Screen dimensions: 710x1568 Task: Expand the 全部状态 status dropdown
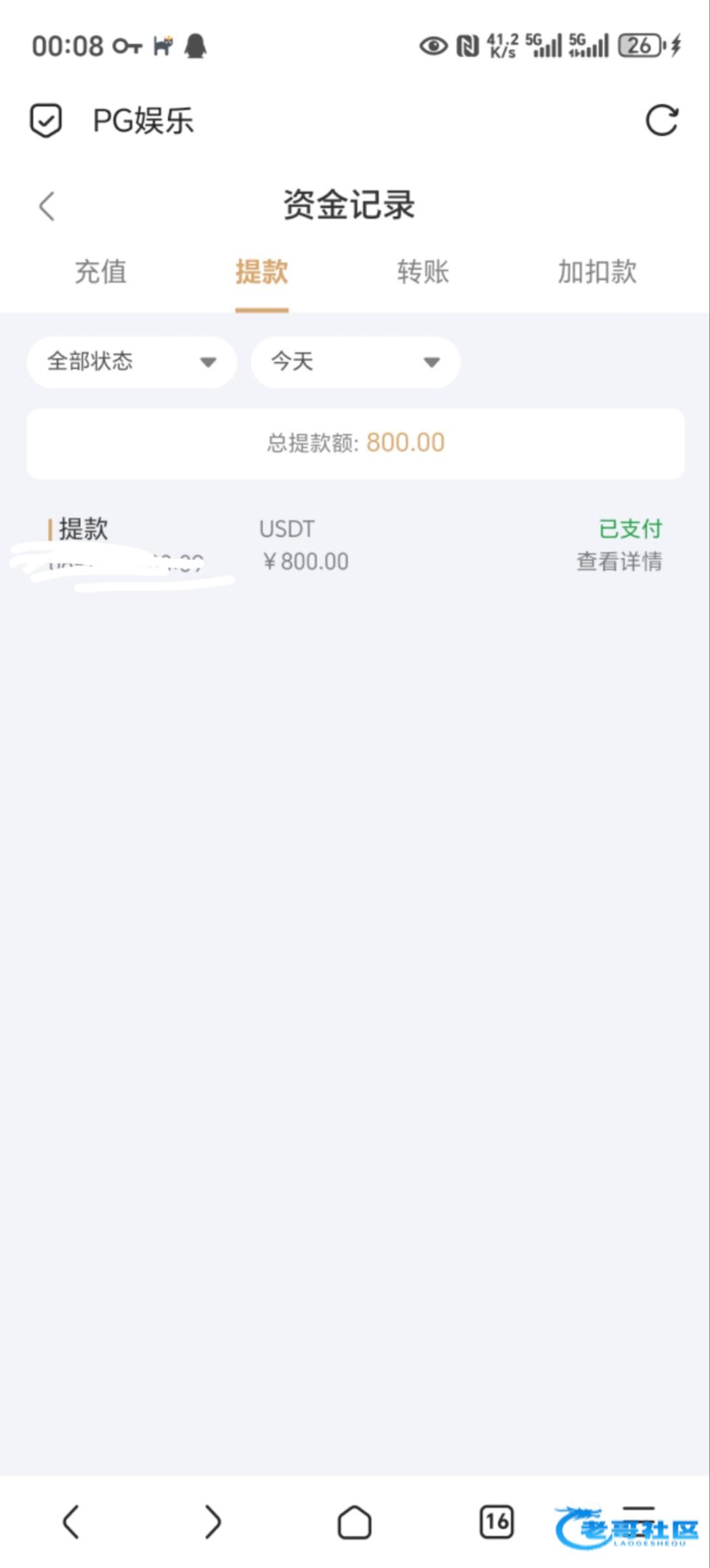pos(131,362)
